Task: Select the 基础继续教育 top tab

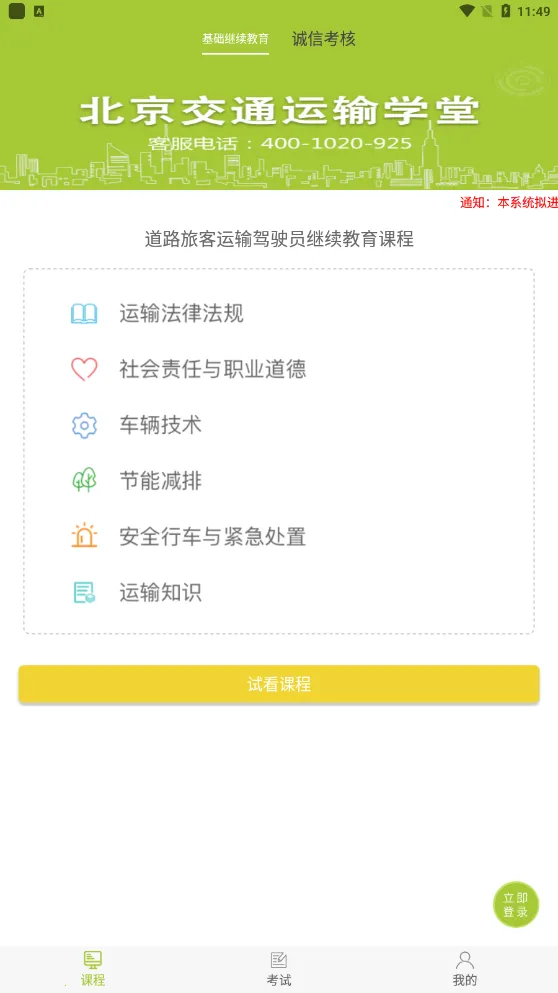Action: tap(236, 39)
